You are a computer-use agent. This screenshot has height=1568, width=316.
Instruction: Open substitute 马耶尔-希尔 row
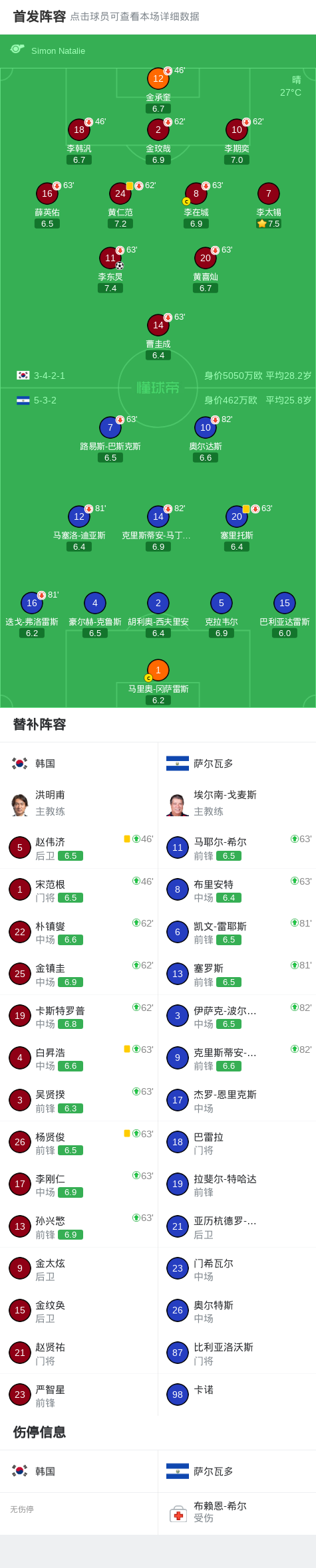pyautogui.click(x=237, y=847)
